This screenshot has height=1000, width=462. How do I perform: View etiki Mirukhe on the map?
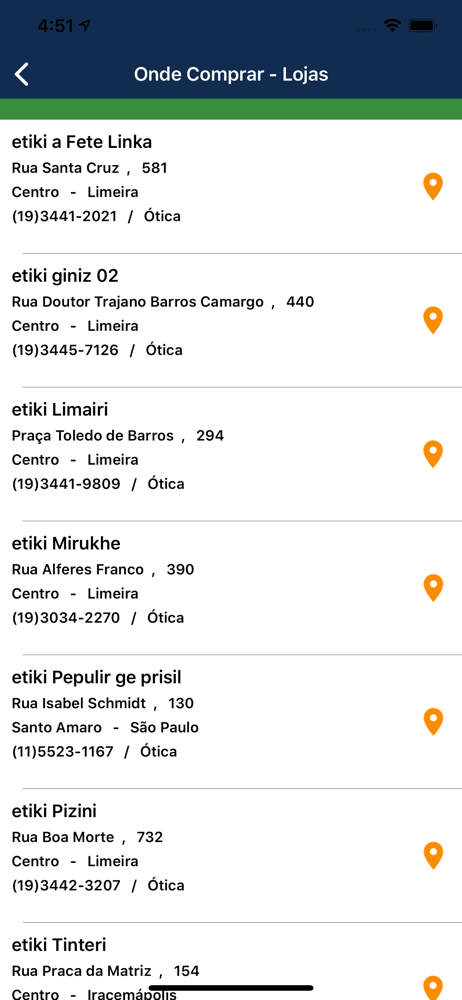pyautogui.click(x=433, y=588)
